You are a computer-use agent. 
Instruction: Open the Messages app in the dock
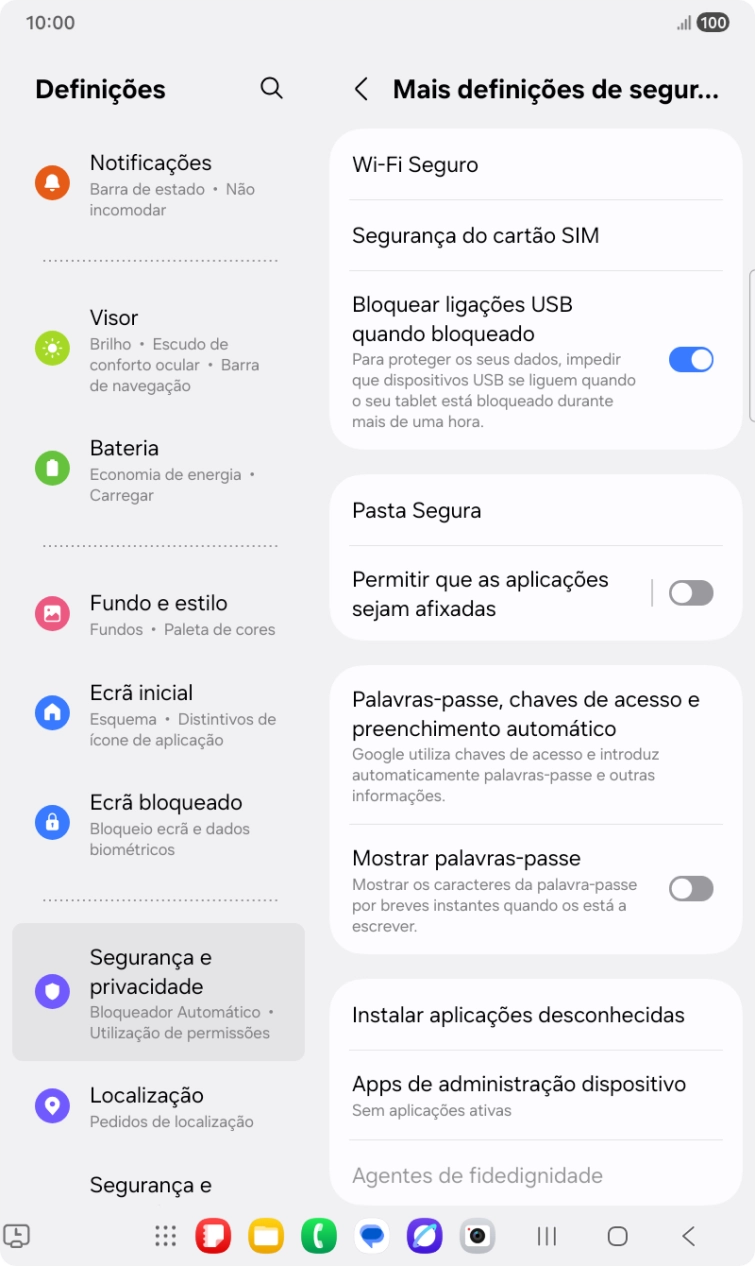(373, 1237)
